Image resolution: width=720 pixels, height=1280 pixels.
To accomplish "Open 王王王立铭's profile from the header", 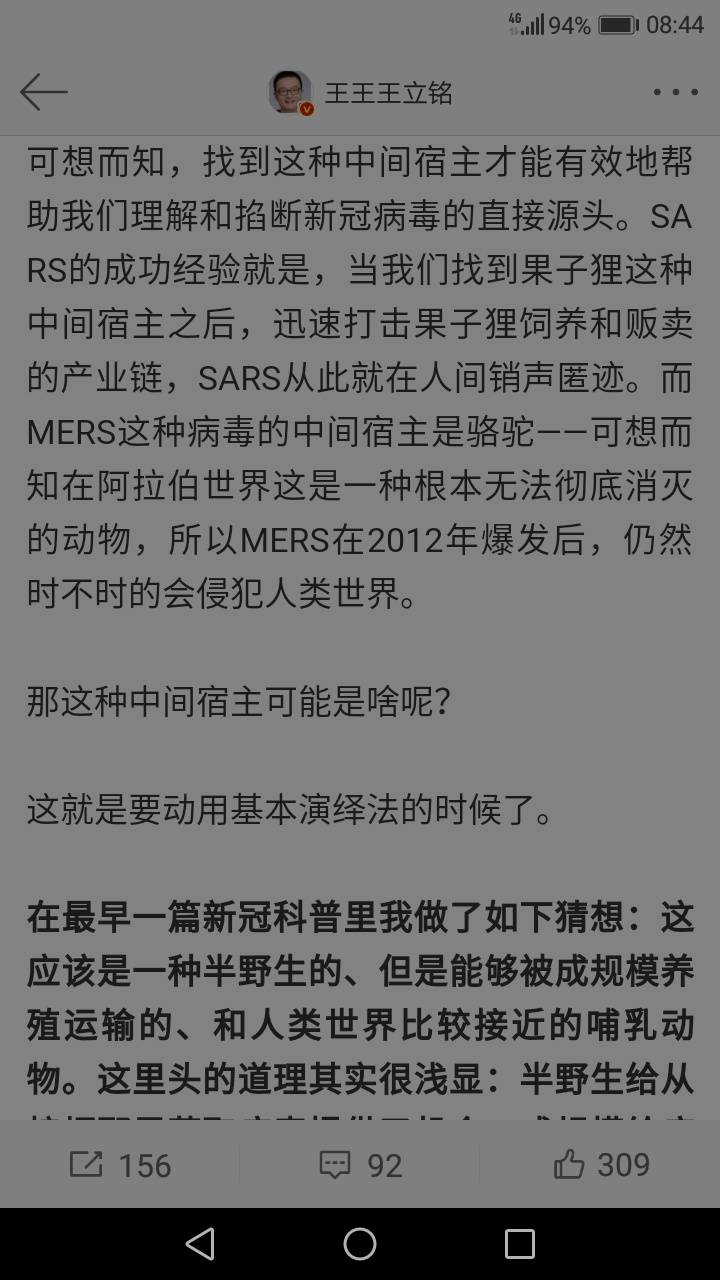I will (360, 93).
